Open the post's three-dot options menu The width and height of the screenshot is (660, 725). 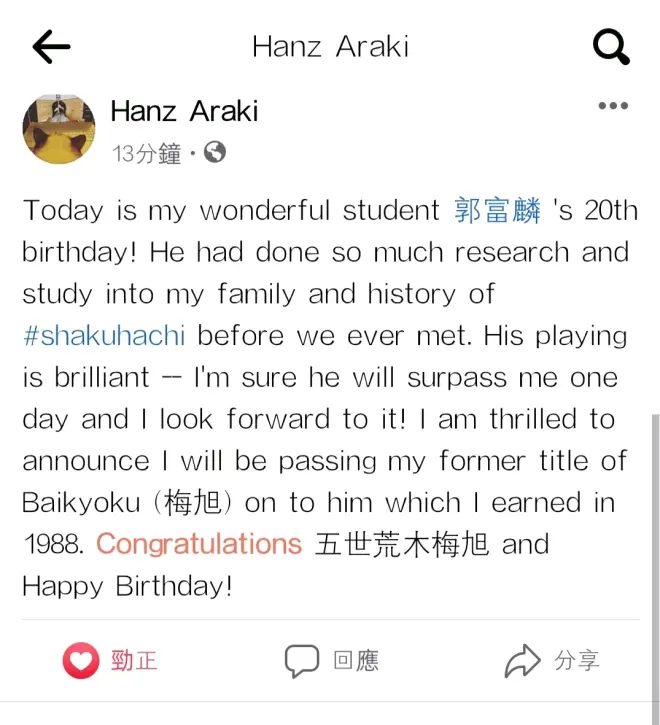pos(612,107)
